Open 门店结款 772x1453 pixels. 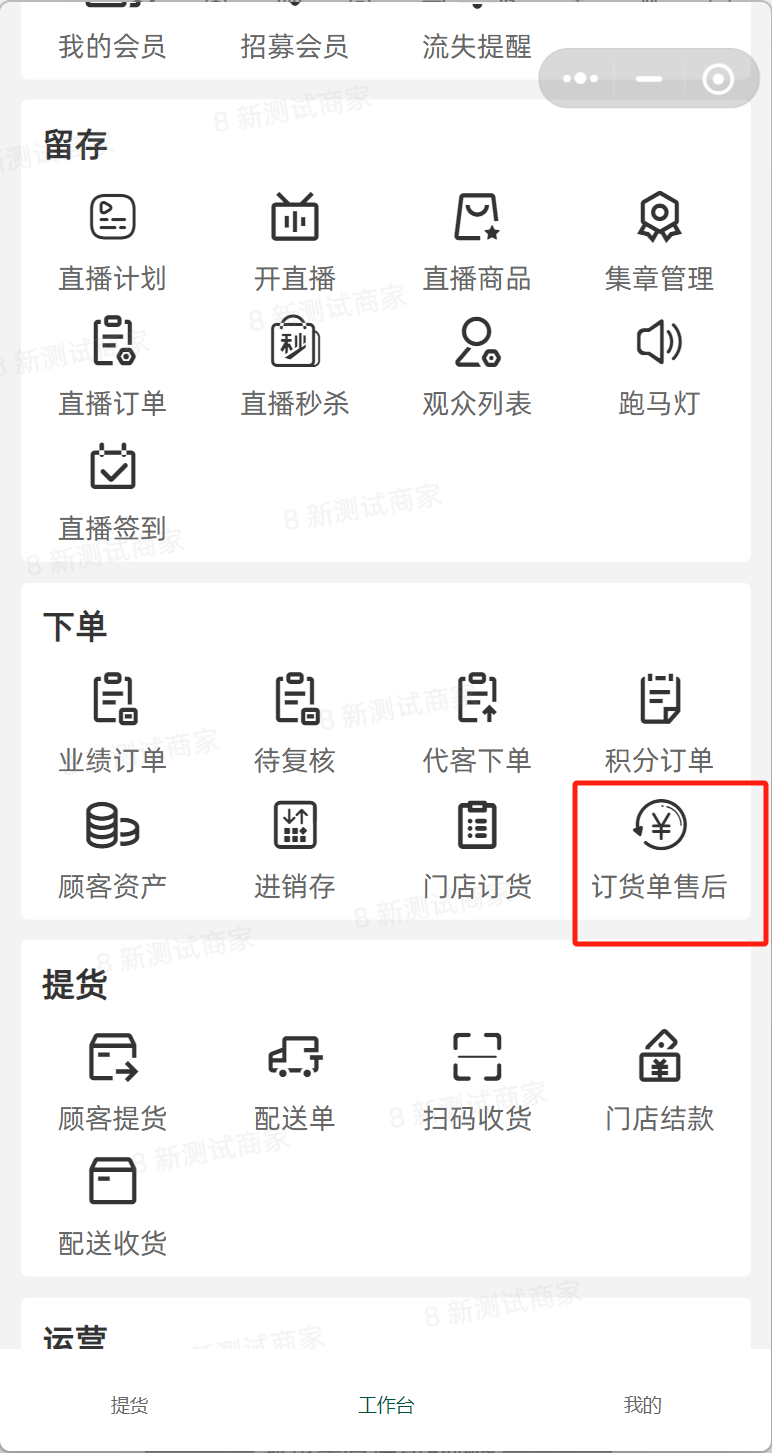click(x=659, y=1081)
